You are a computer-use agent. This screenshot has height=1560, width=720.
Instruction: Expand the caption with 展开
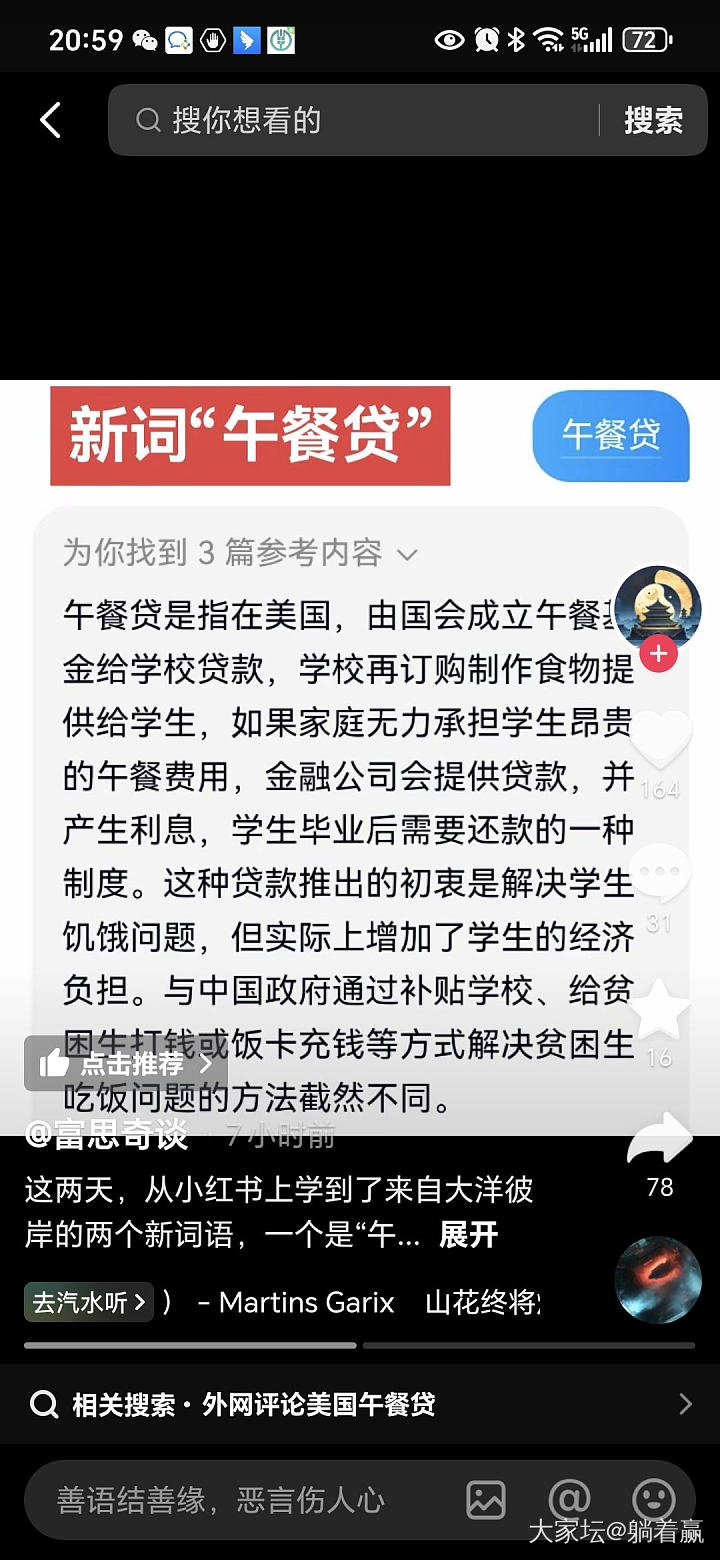click(468, 1235)
